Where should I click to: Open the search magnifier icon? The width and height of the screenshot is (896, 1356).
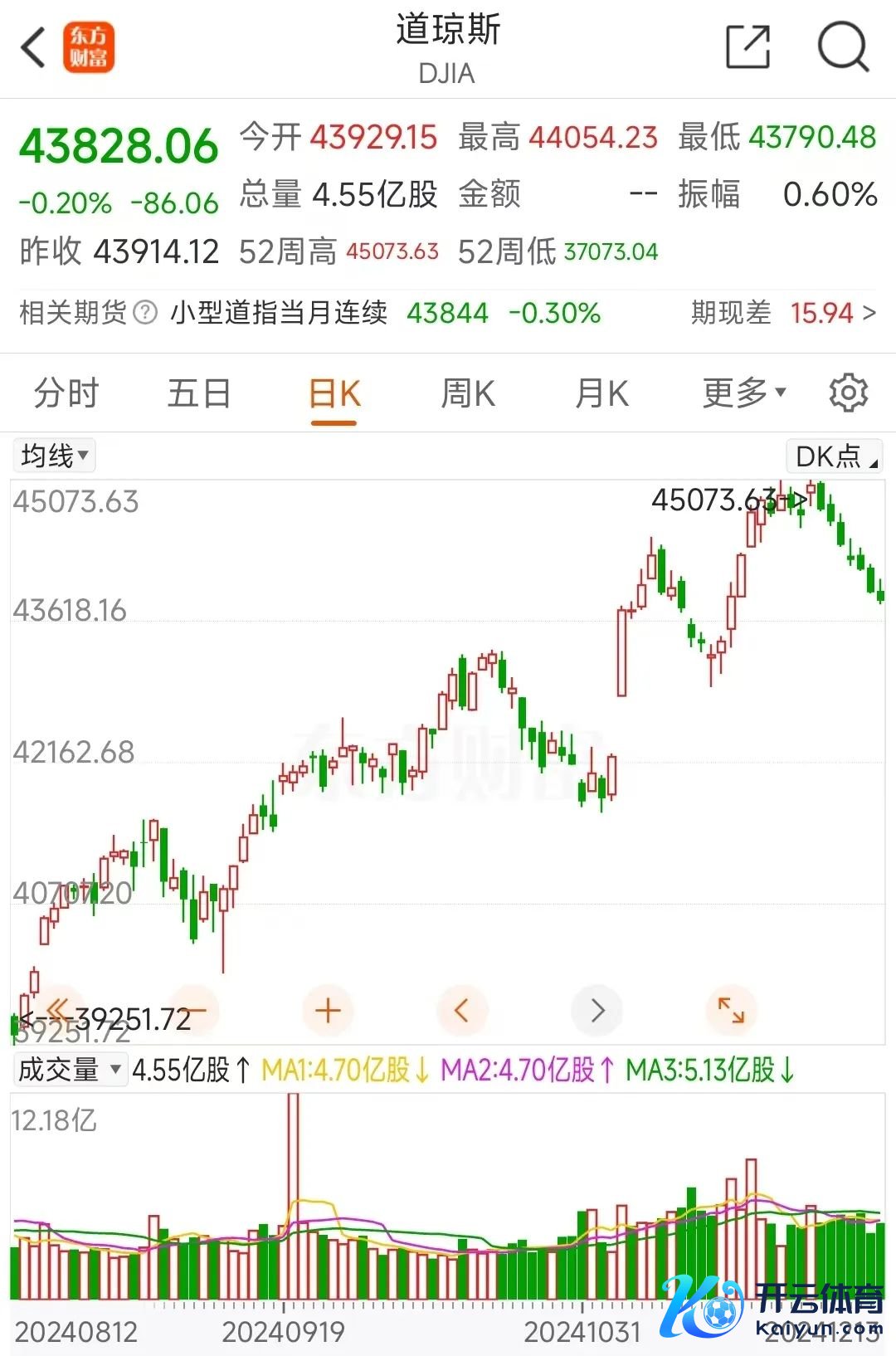coord(842,46)
